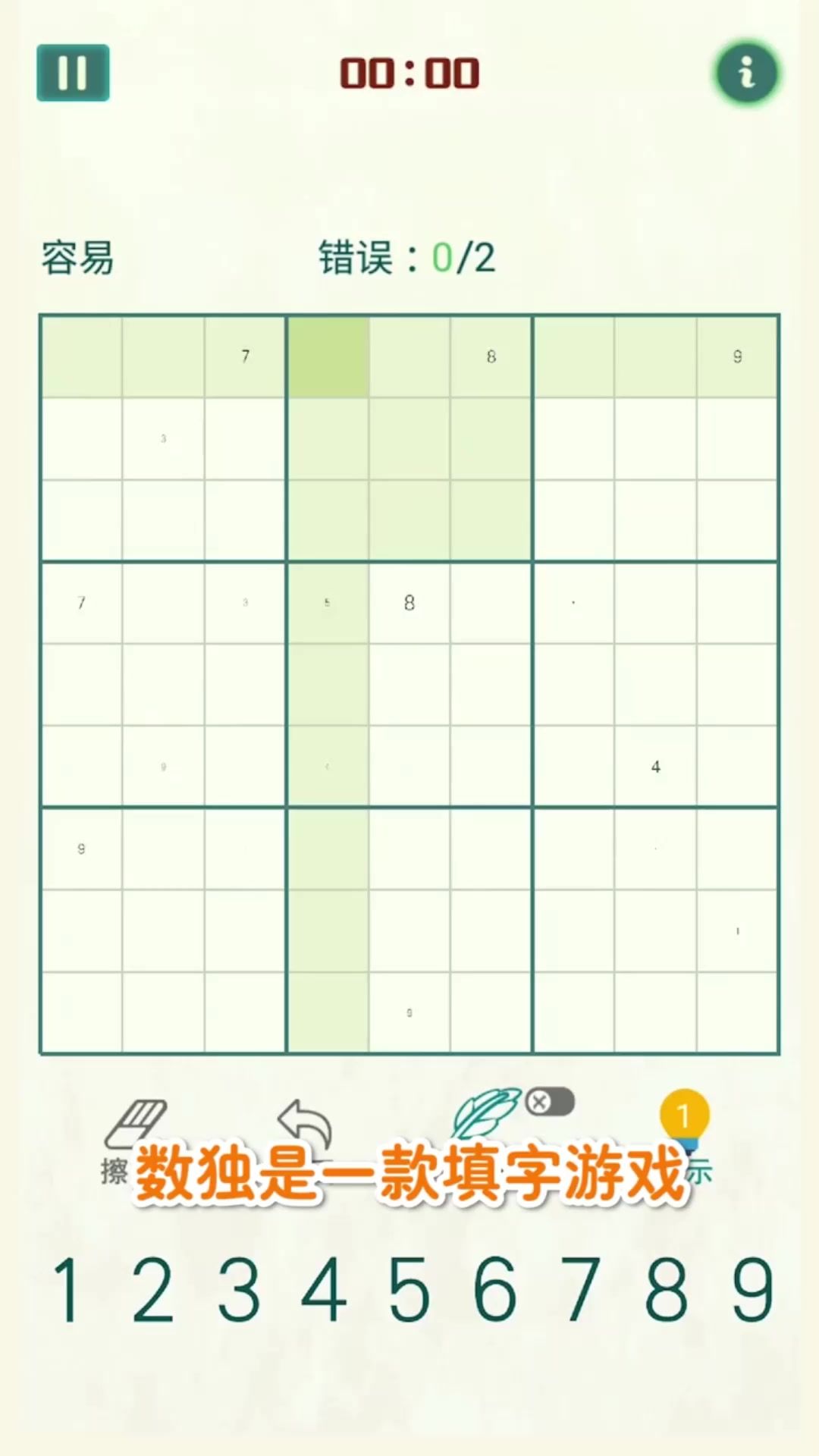819x1456 pixels.
Task: Choose digit 2 on the number pad
Action: click(152, 1290)
